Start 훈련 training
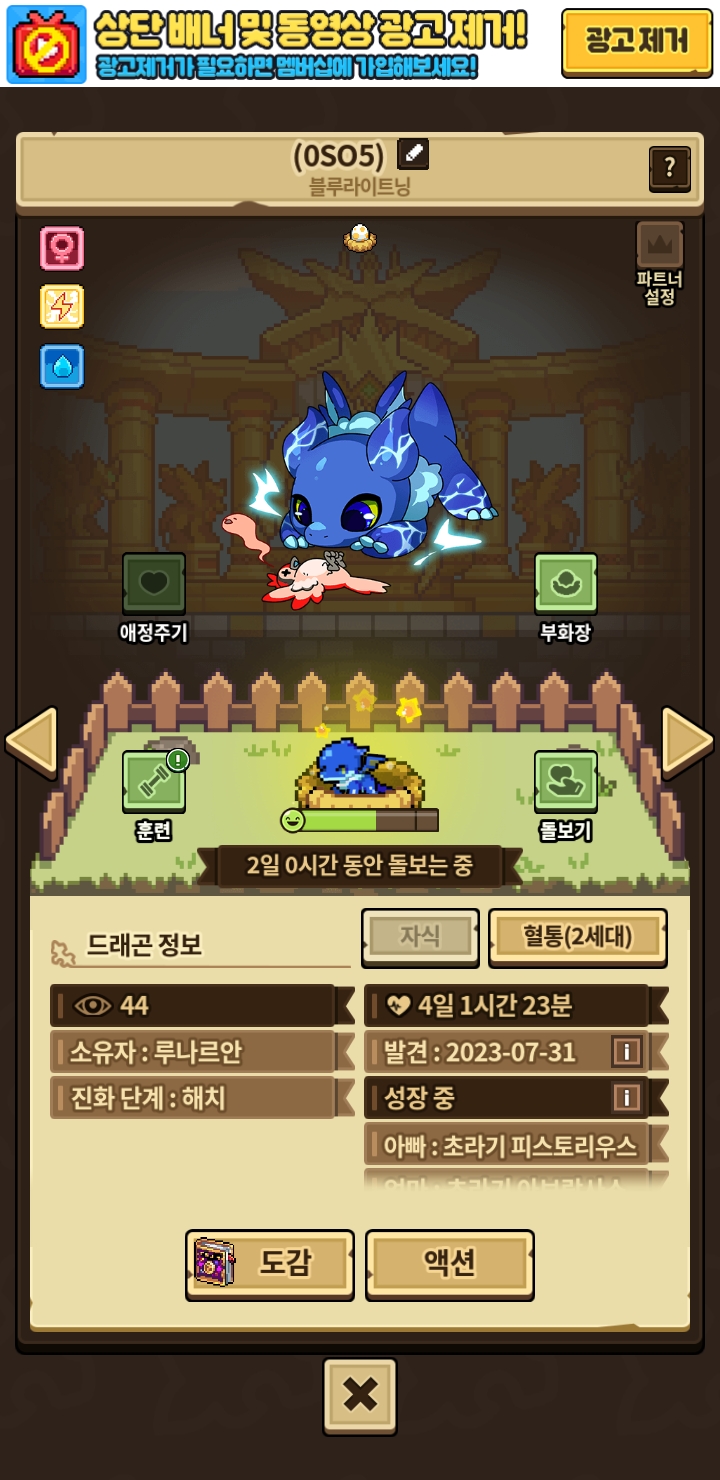 (x=154, y=781)
